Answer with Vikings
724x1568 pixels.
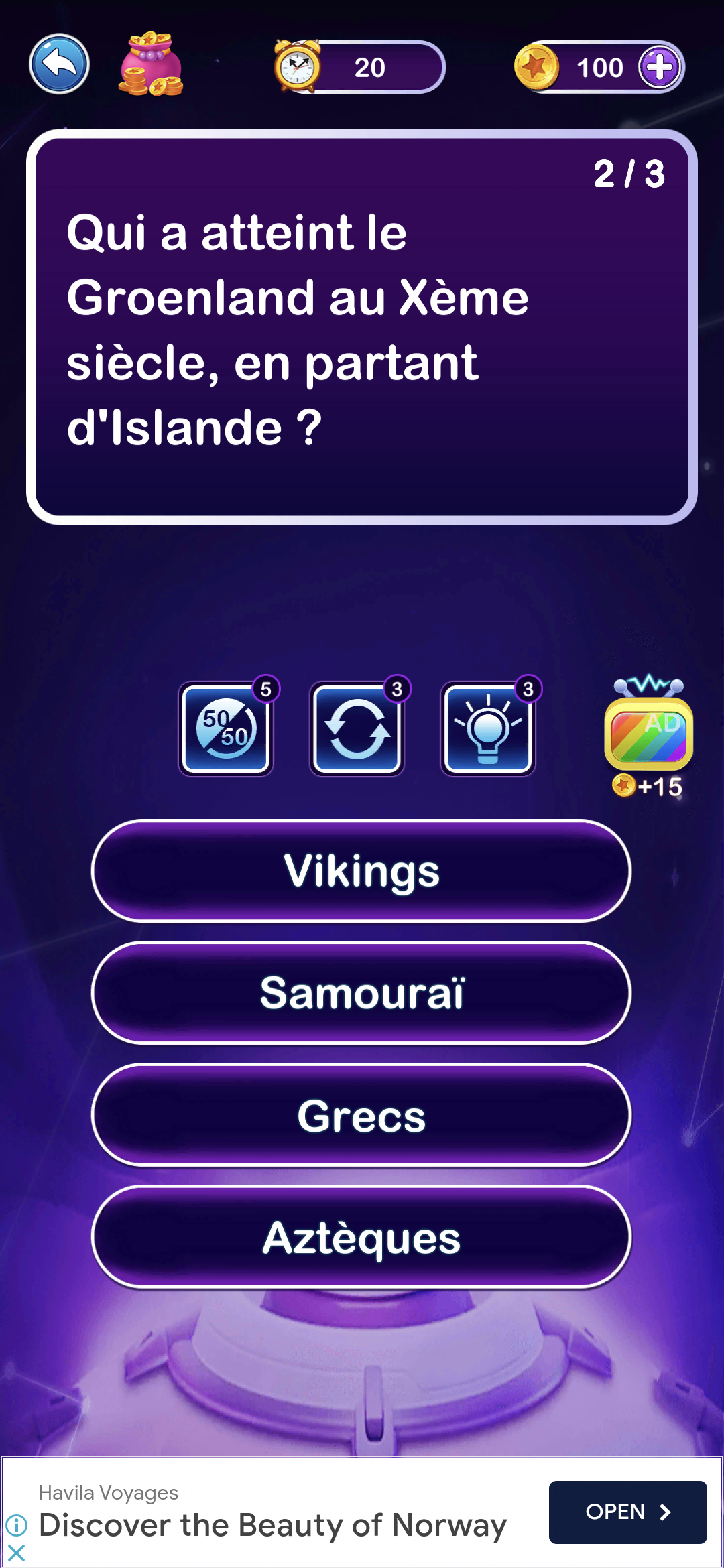tap(362, 871)
